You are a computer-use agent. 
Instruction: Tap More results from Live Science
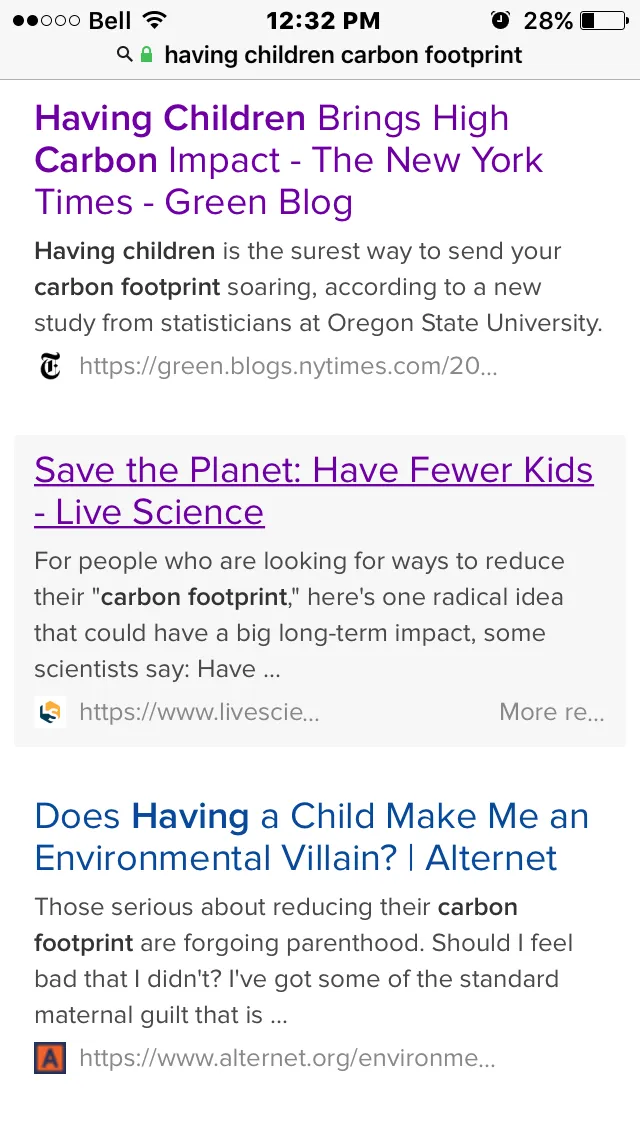(x=552, y=711)
